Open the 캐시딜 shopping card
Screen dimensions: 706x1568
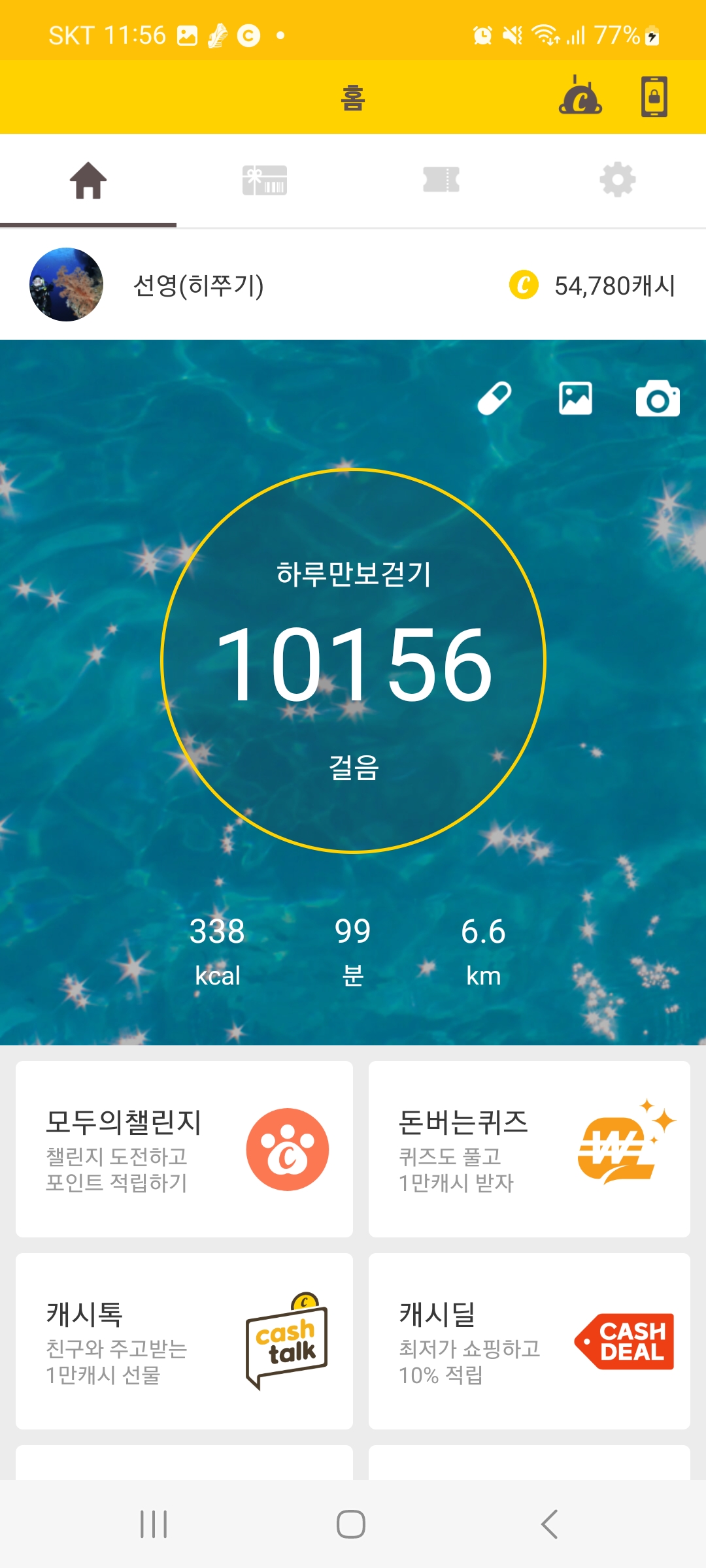coord(529,1341)
